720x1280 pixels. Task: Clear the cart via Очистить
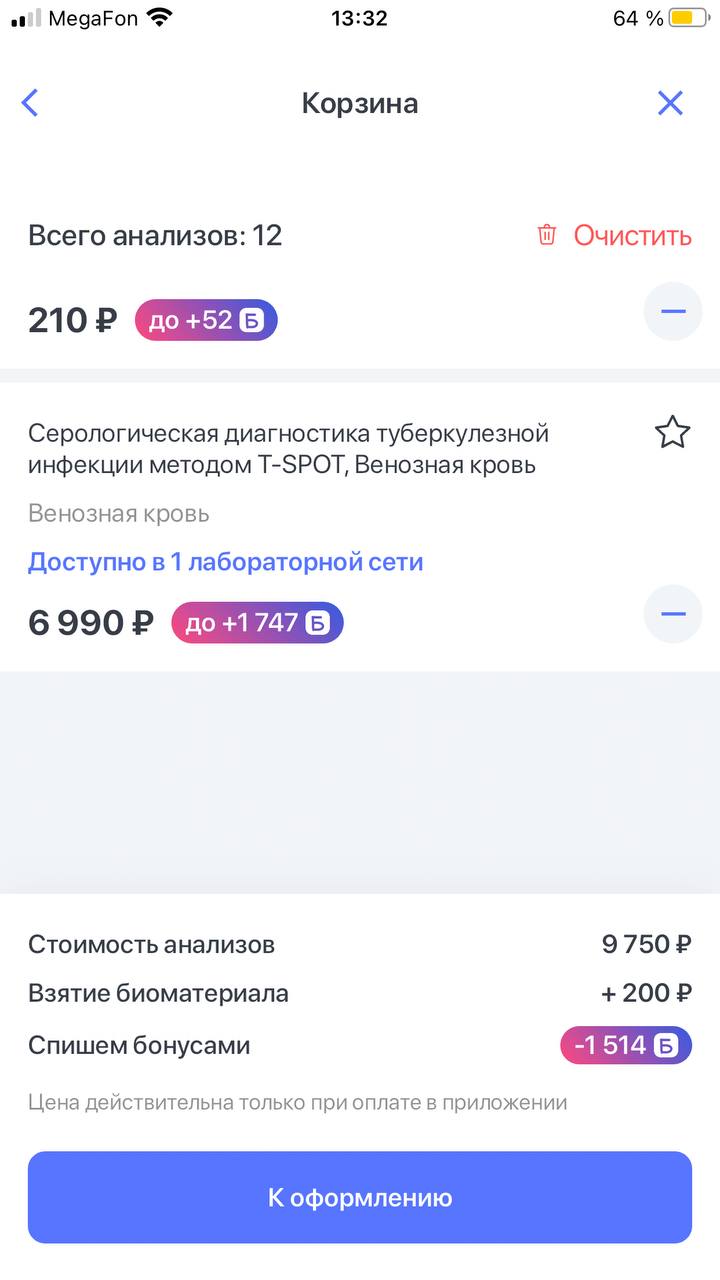coord(614,235)
